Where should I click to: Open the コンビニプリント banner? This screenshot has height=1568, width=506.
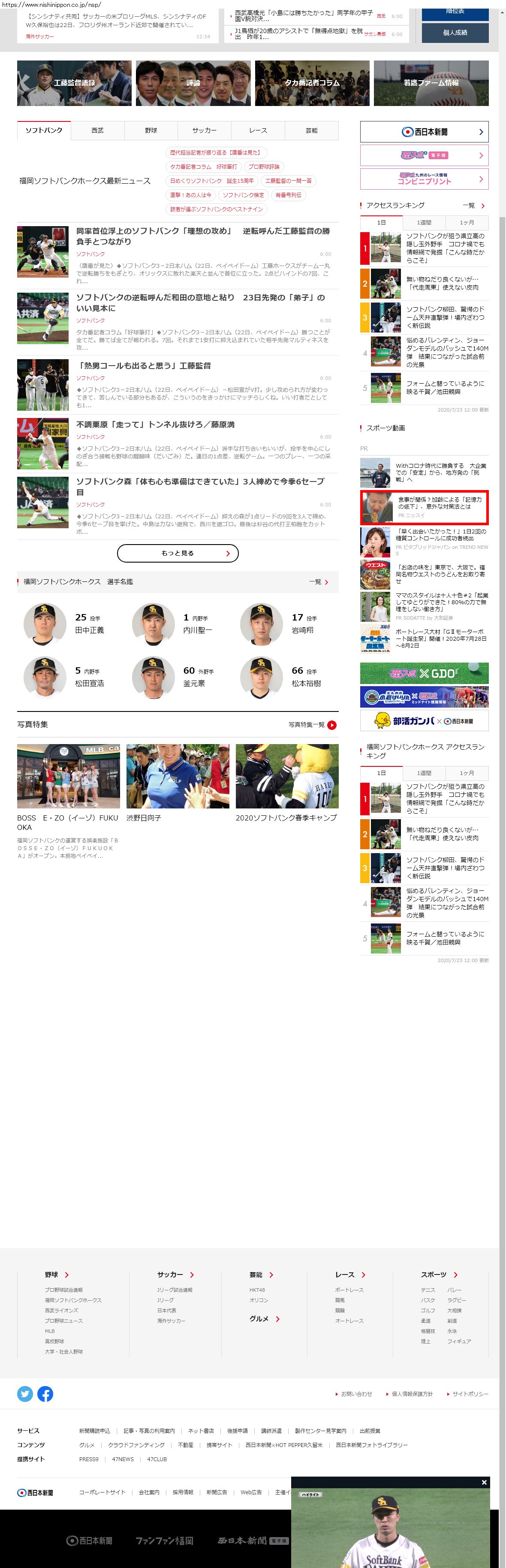click(424, 179)
